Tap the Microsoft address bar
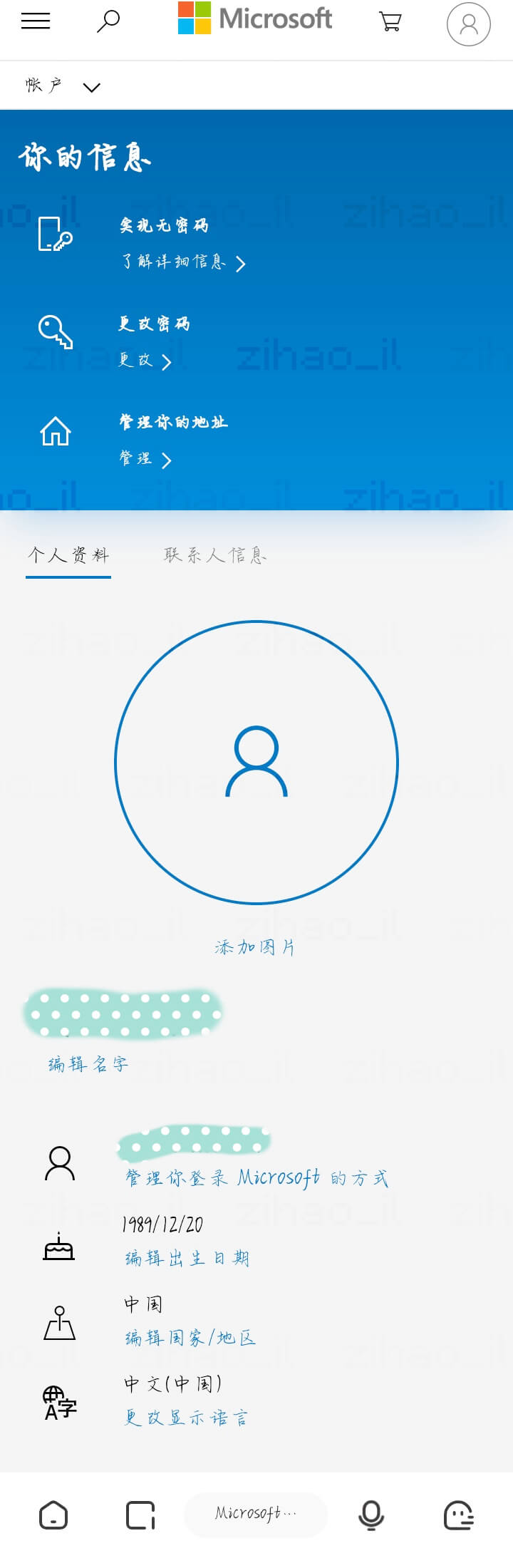Screen dimensions: 513x1568 pyautogui.click(x=255, y=1513)
